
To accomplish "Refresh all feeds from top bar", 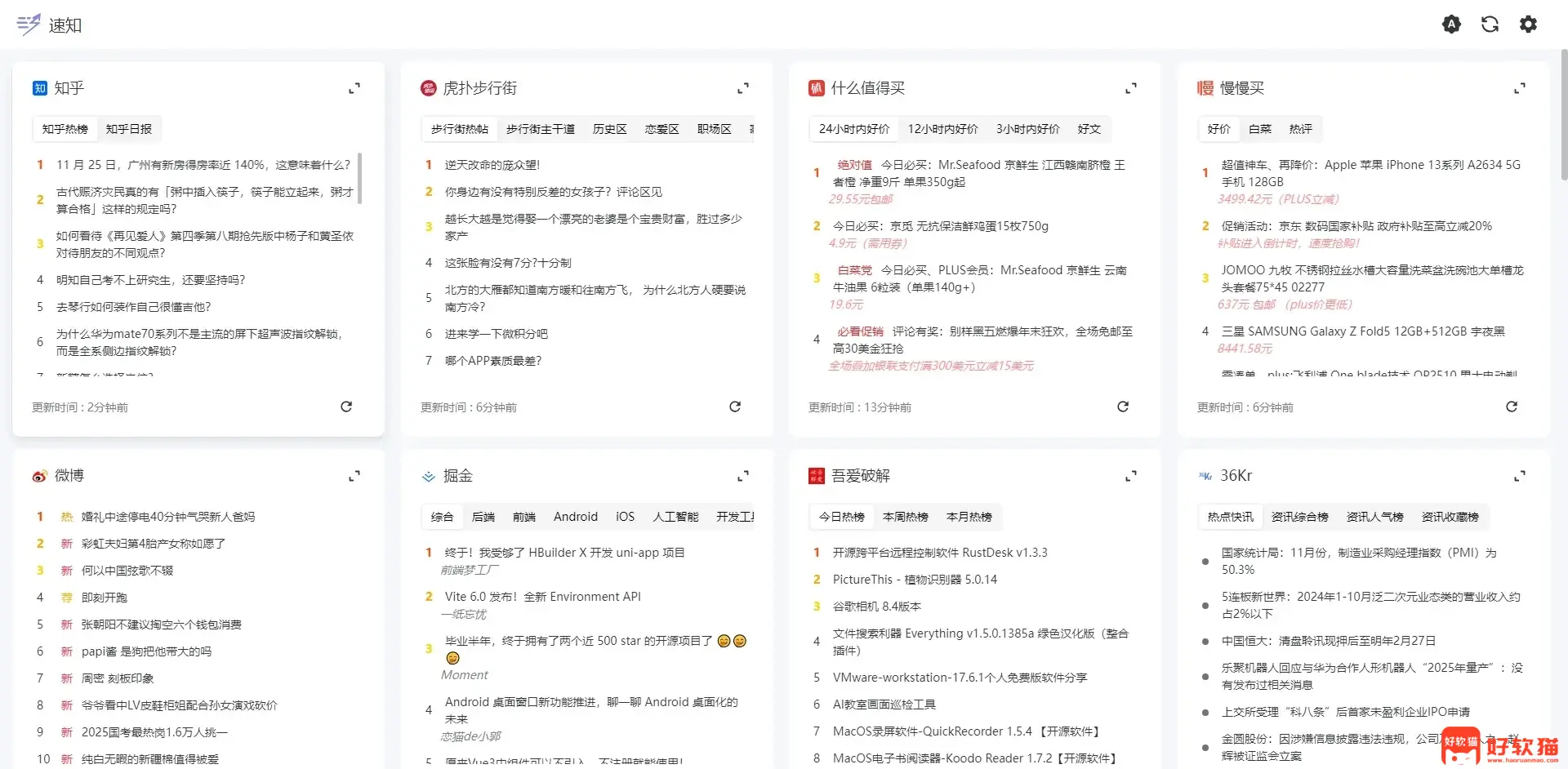I will (x=1490, y=24).
